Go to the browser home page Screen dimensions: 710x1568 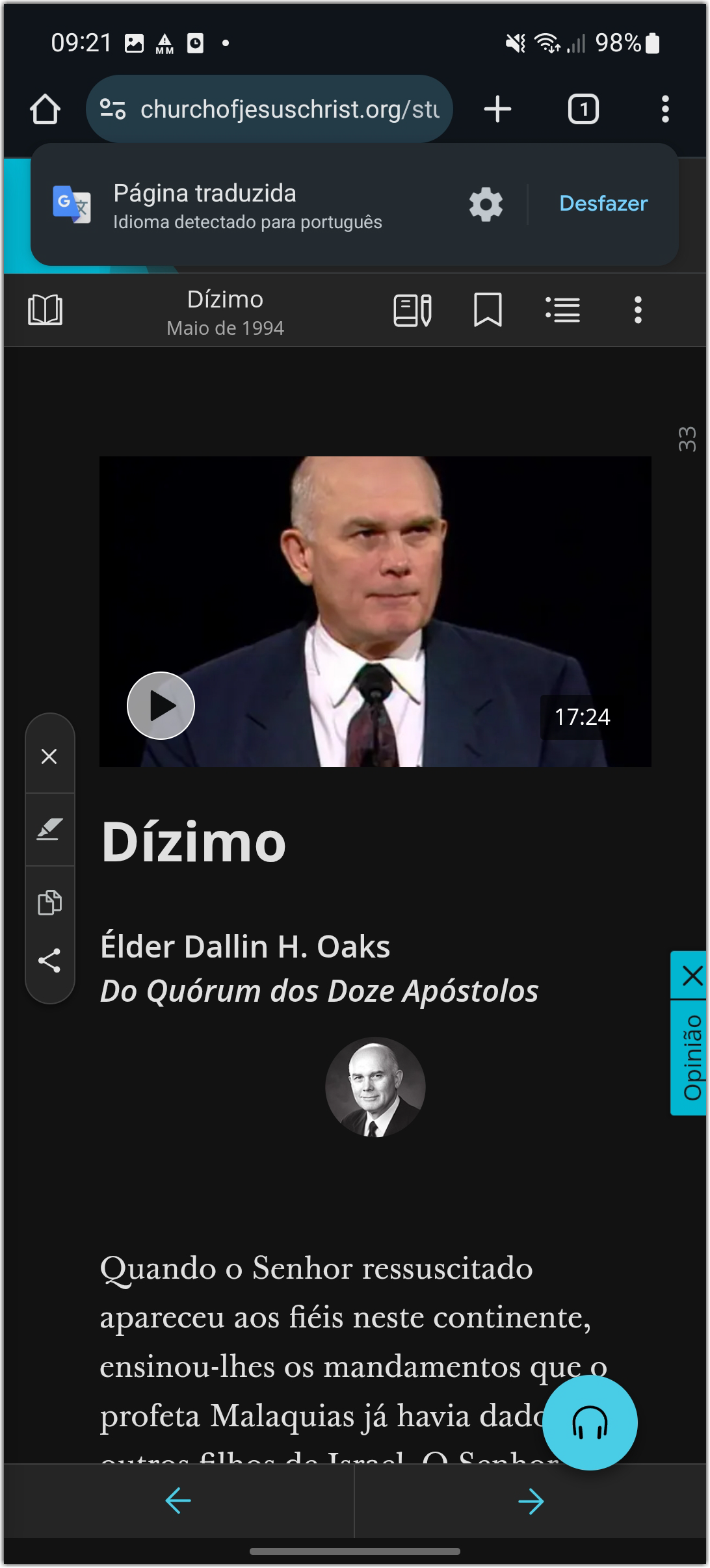pyautogui.click(x=45, y=109)
